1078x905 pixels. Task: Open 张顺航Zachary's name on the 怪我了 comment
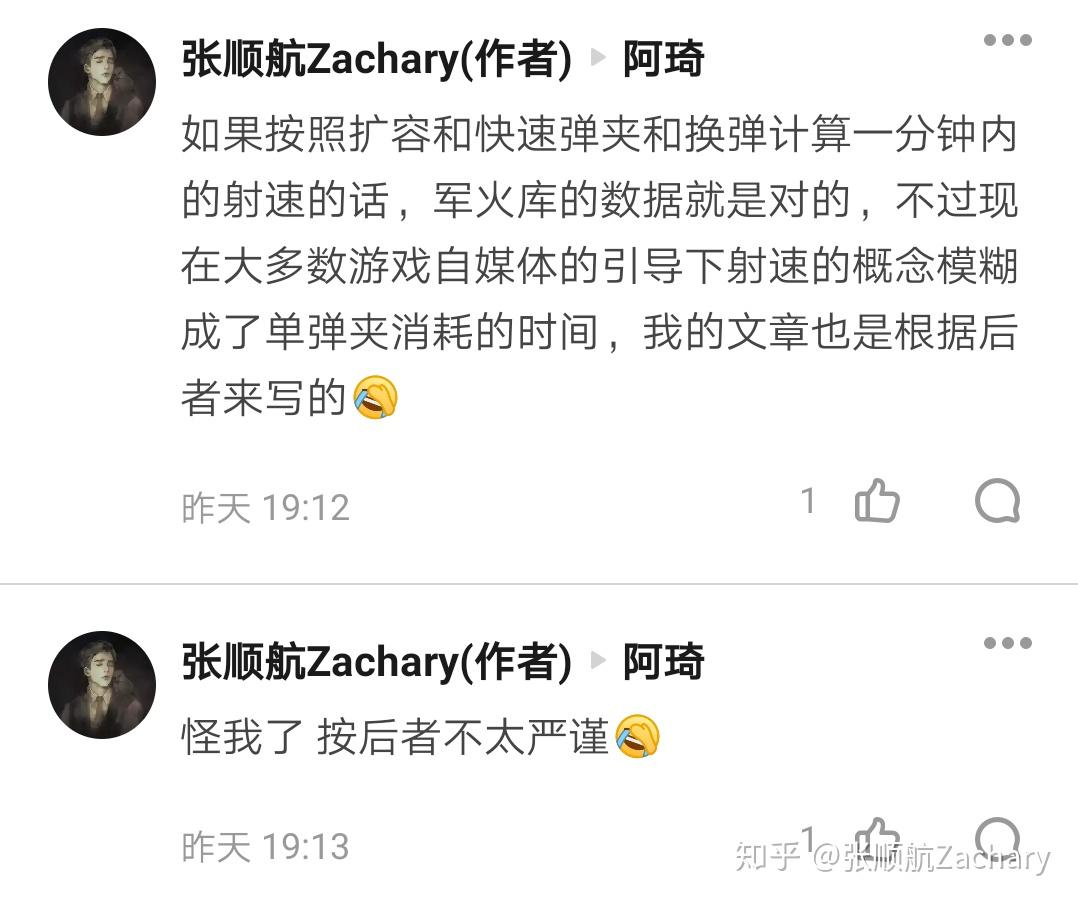(x=376, y=663)
